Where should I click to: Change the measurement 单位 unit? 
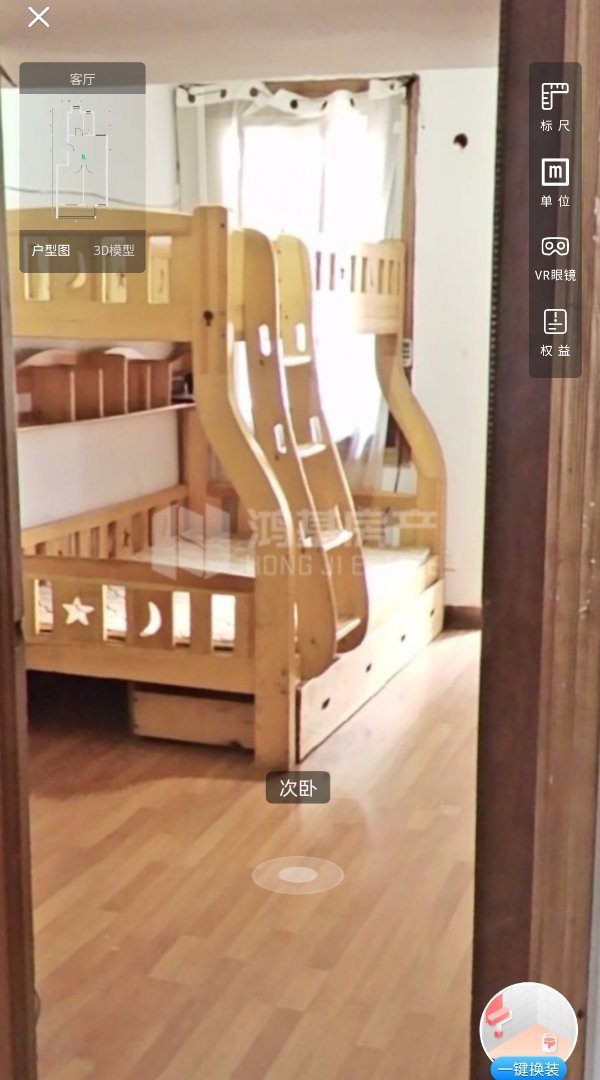555,182
